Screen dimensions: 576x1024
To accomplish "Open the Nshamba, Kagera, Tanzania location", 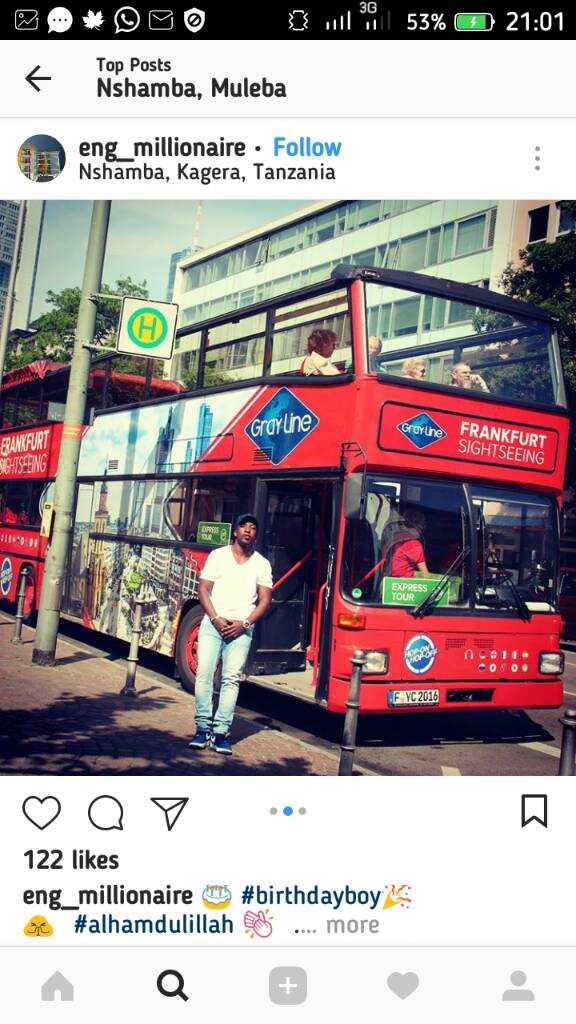I will pyautogui.click(x=207, y=172).
